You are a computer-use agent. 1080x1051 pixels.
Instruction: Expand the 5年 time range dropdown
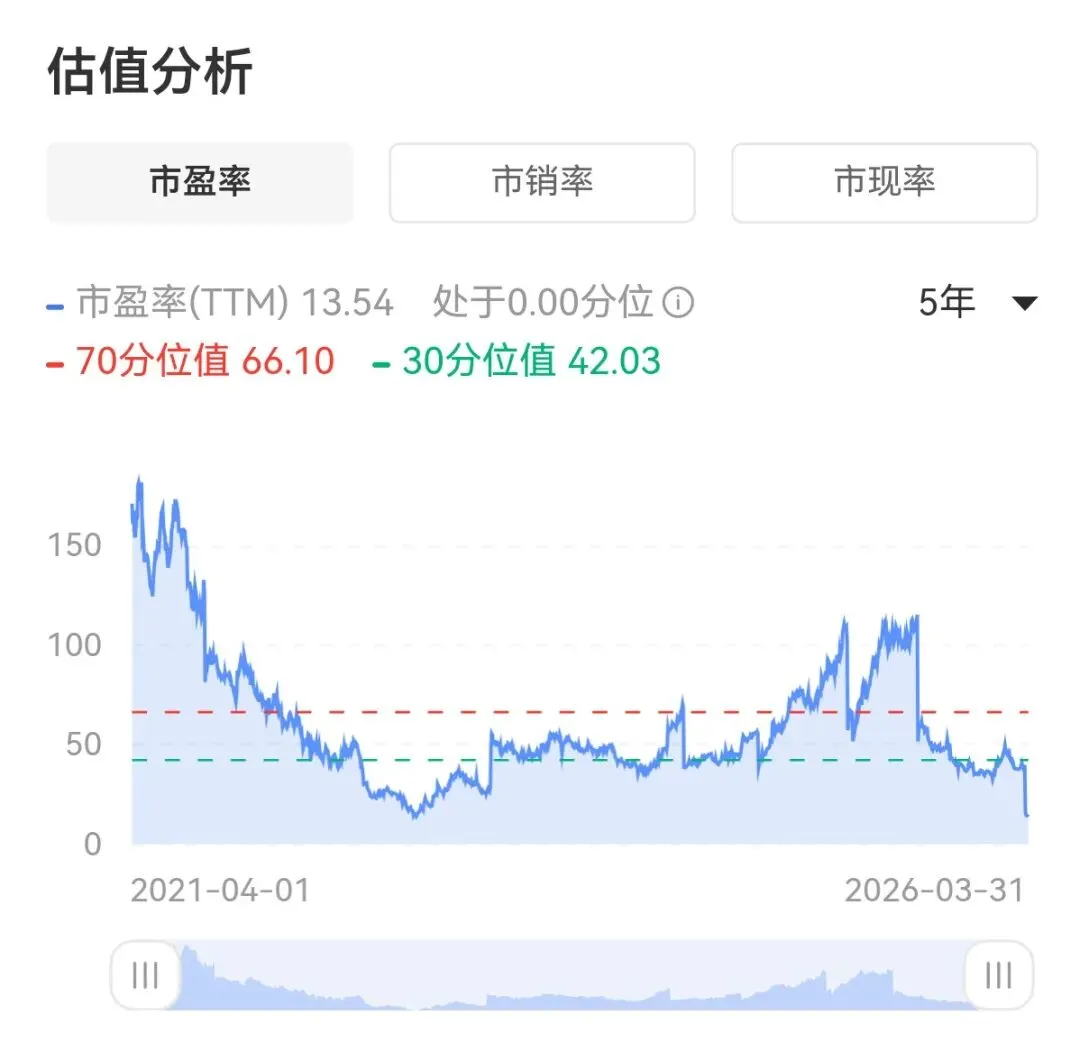[x=977, y=302]
